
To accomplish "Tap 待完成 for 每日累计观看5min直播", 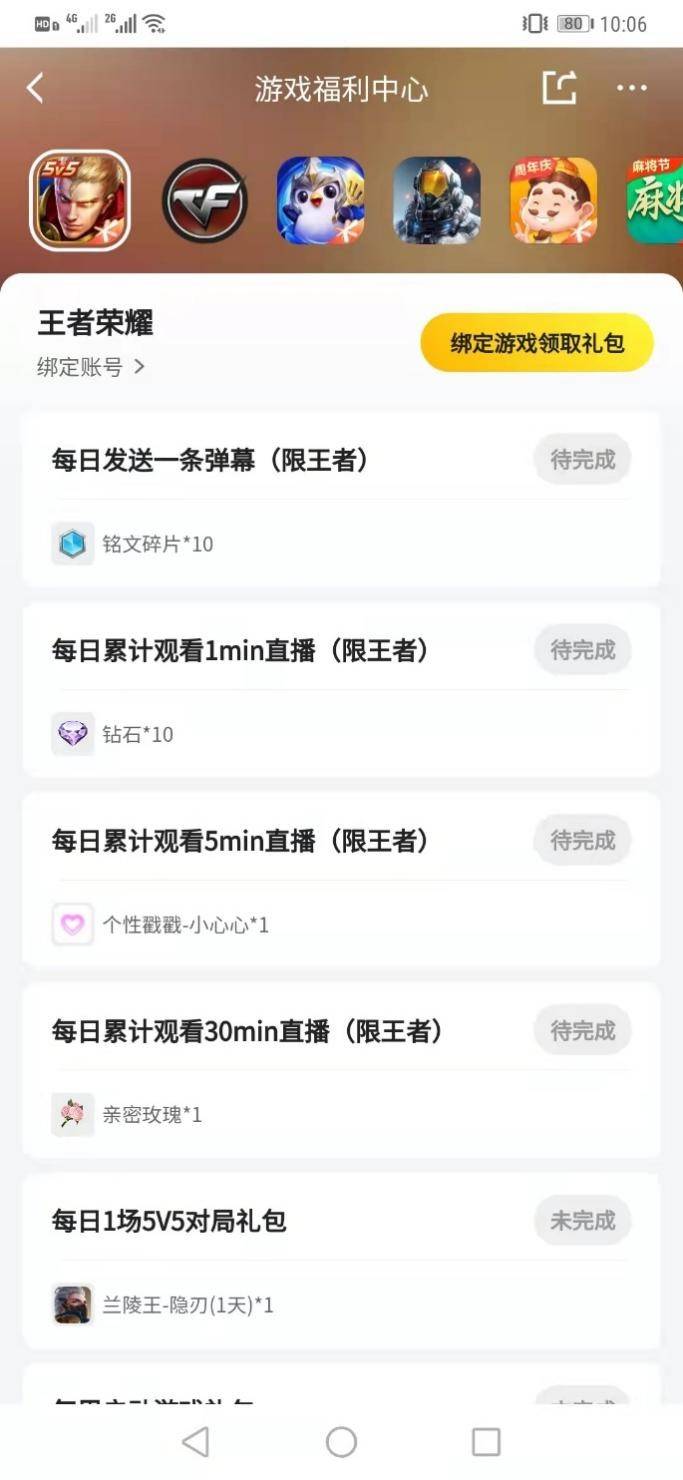I will coord(582,840).
